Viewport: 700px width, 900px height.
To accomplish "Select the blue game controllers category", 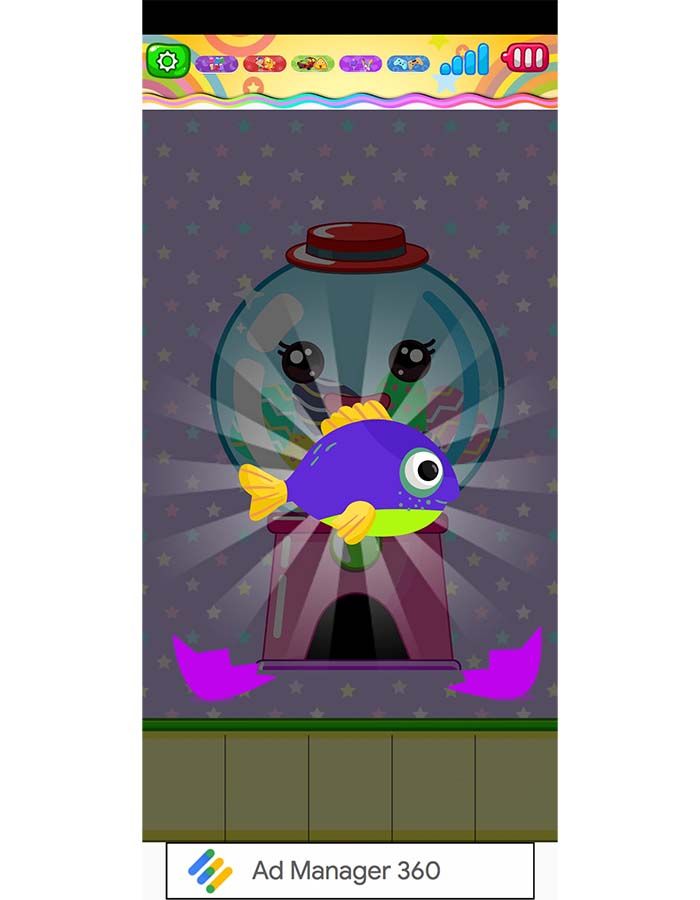I will (x=408, y=63).
